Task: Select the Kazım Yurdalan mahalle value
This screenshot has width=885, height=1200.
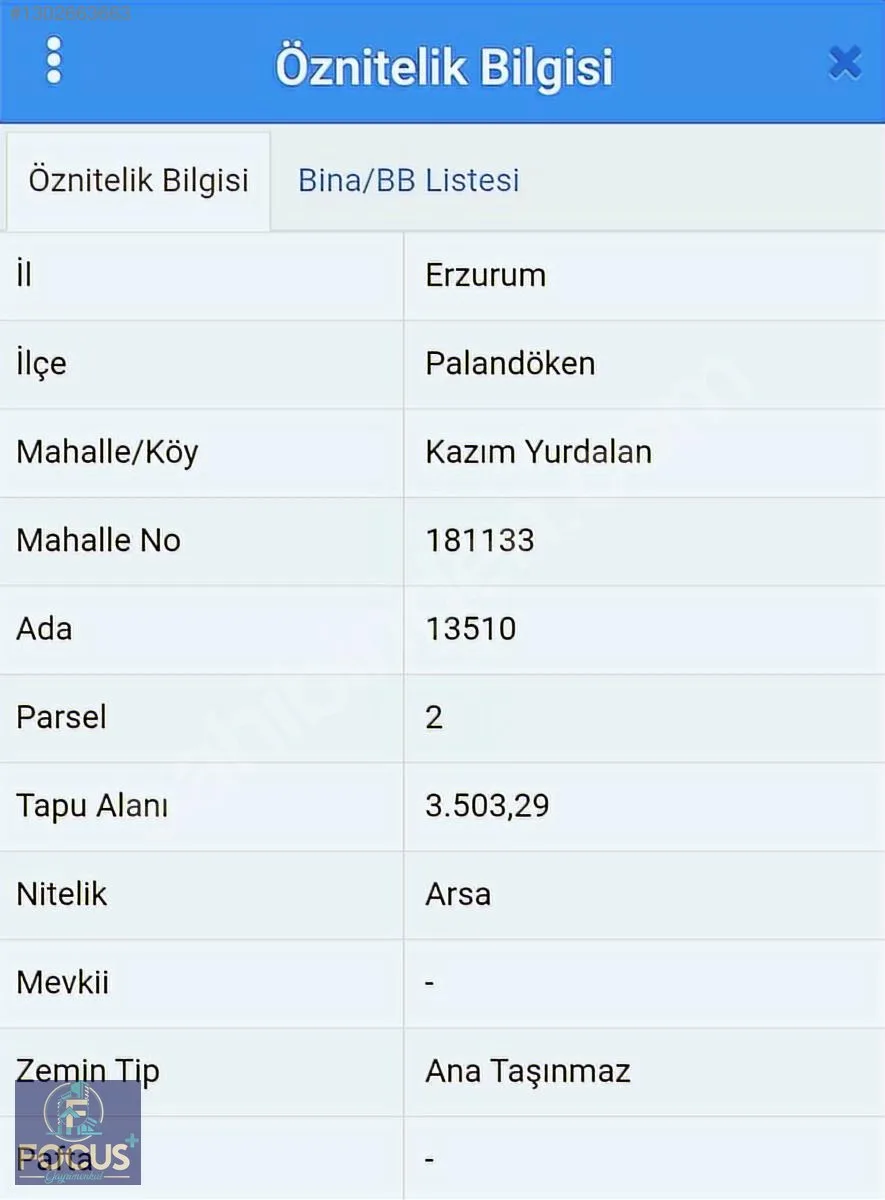Action: tap(538, 452)
